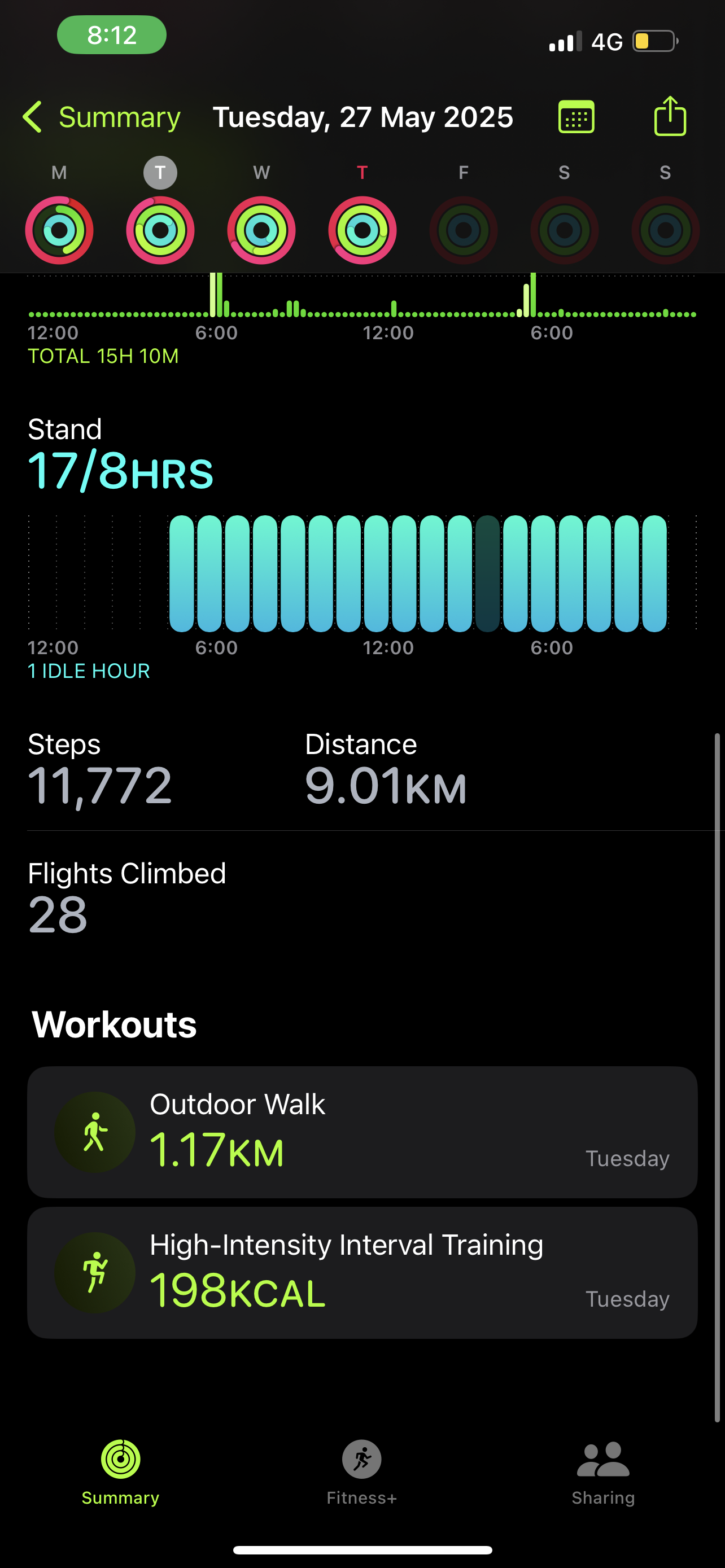This screenshot has width=725, height=1568.
Task: Select Wednesday's activity rings
Action: click(x=261, y=230)
